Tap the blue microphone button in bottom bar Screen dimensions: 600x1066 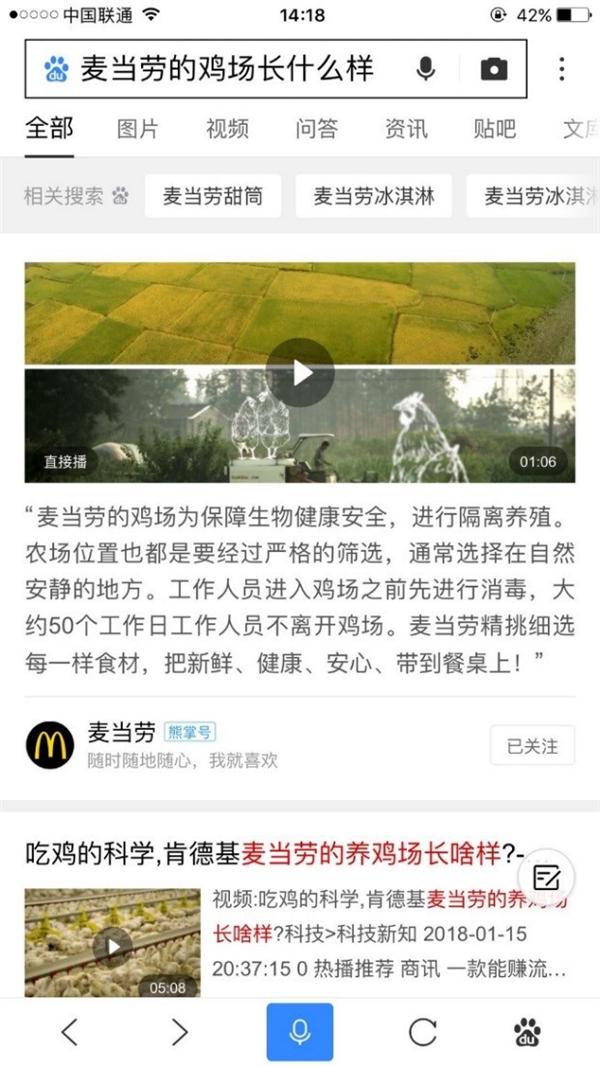click(299, 1032)
